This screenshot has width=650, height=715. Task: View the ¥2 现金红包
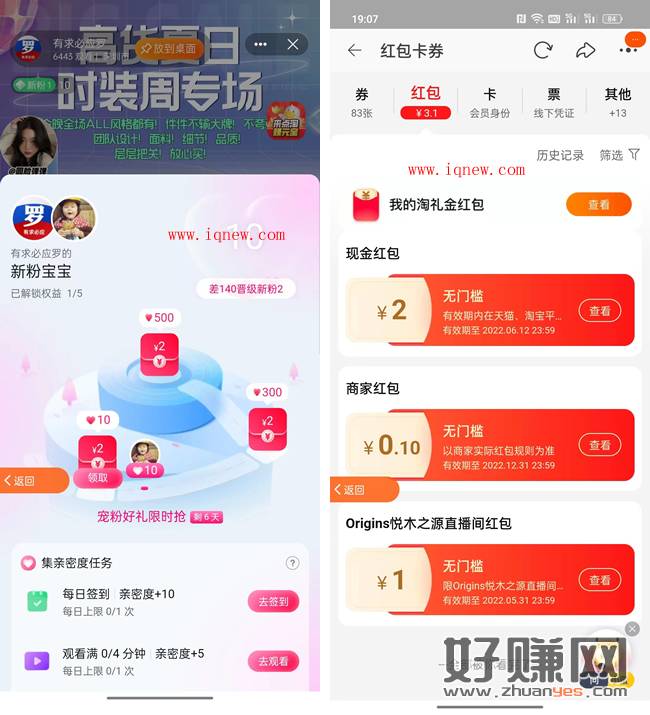(x=599, y=311)
